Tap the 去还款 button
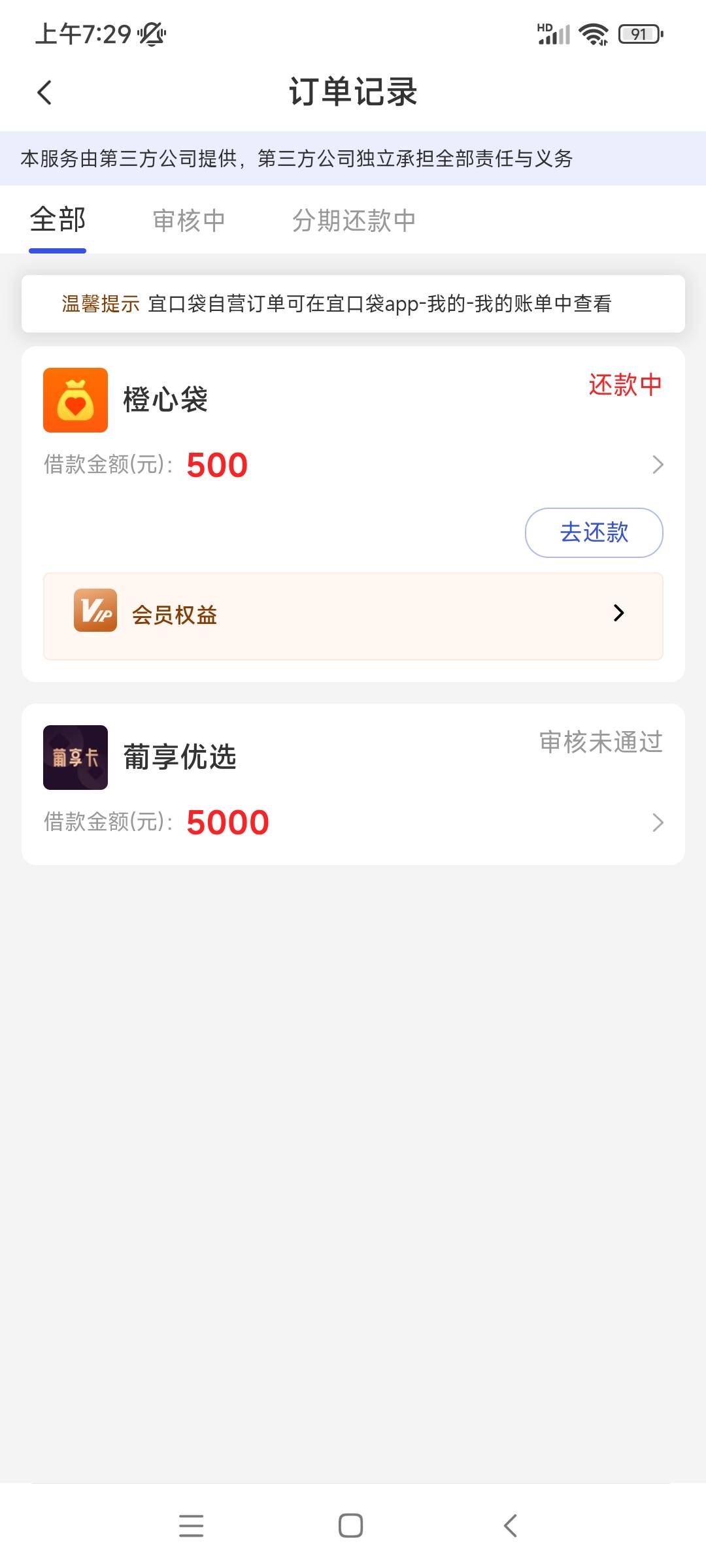 click(x=594, y=532)
